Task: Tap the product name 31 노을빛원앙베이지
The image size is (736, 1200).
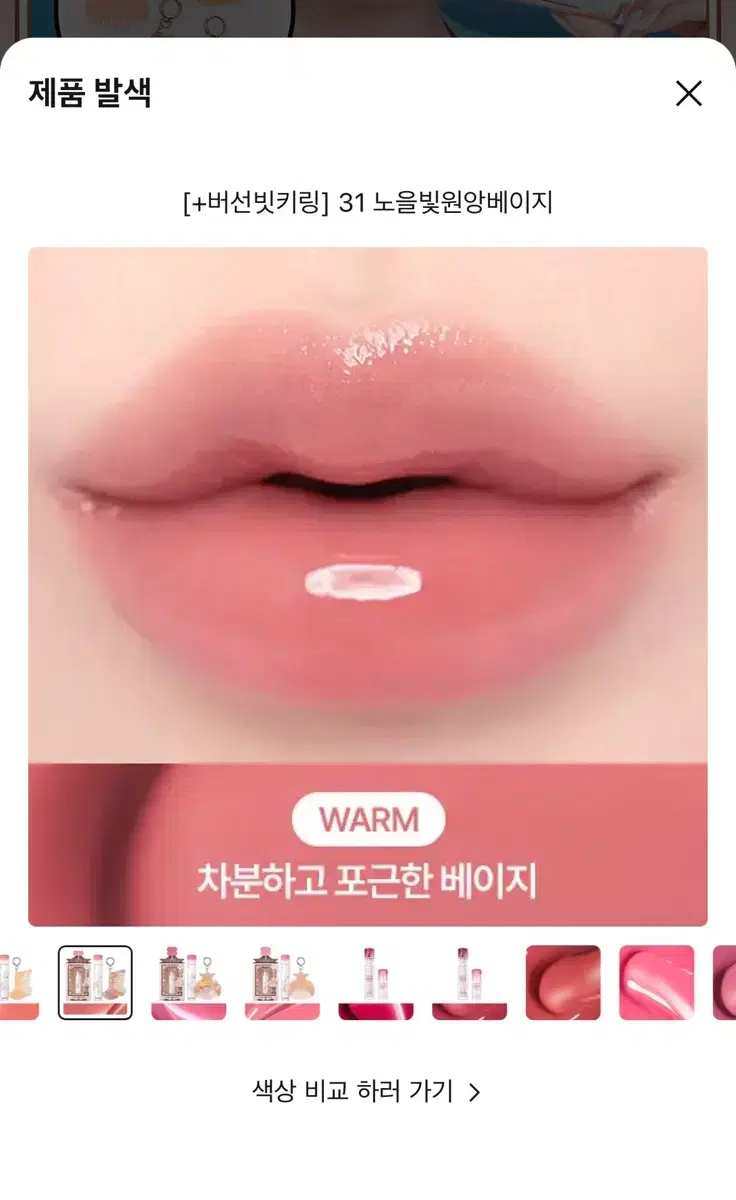Action: coord(368,204)
